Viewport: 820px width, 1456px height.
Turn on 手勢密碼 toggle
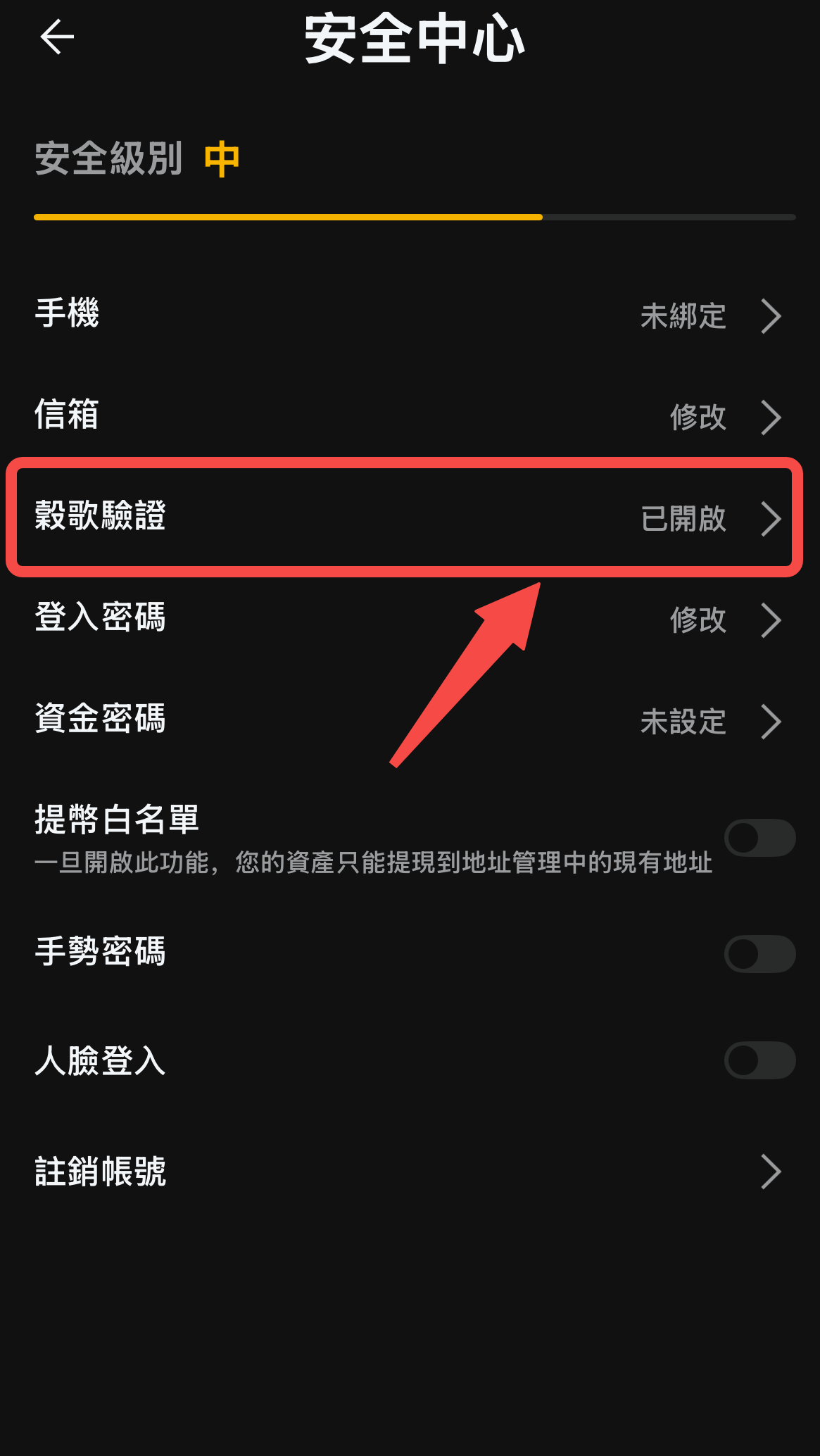click(759, 954)
